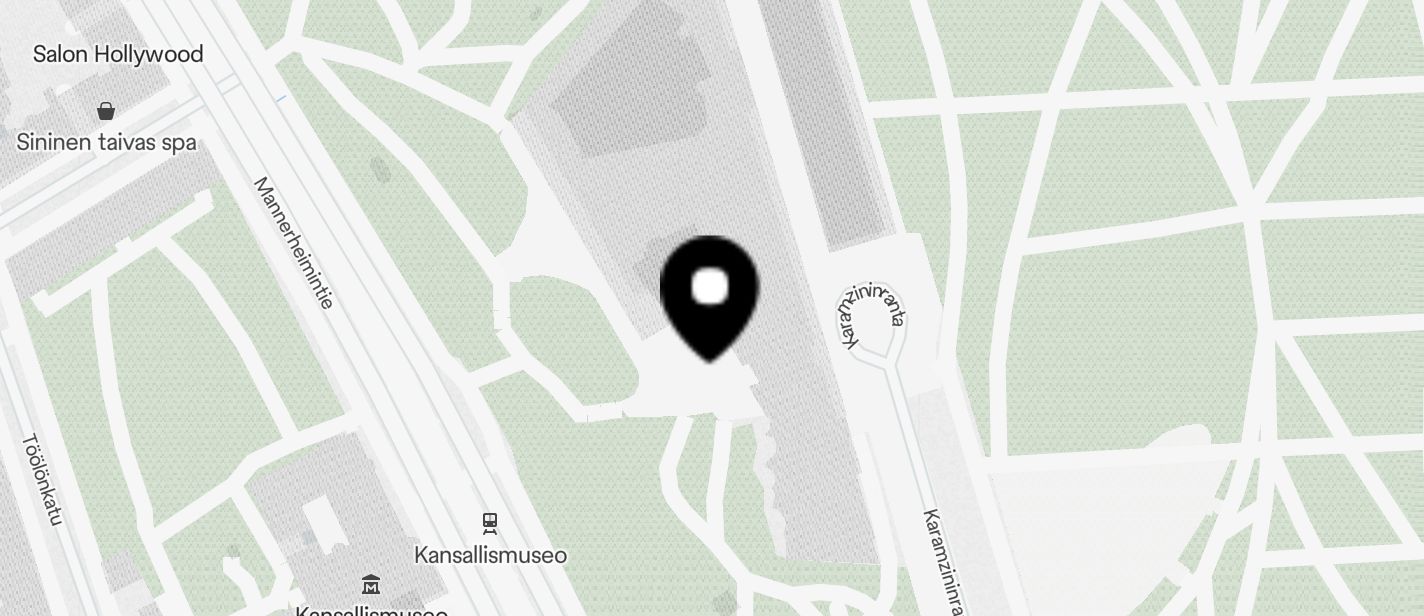
Task: Open the Kansallismuseo museum marker
Action: [371, 584]
